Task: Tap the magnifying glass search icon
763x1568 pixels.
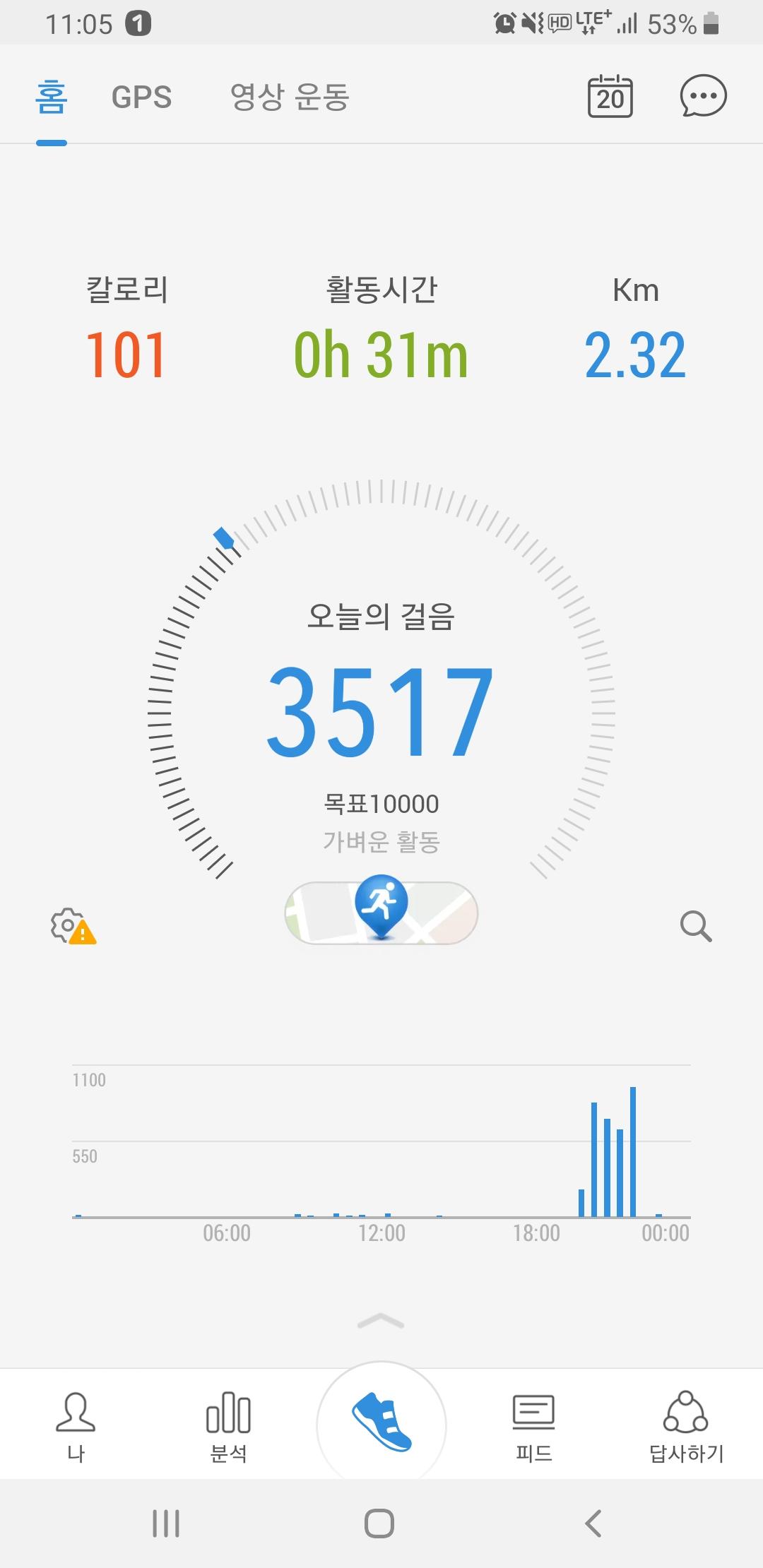Action: pyautogui.click(x=695, y=926)
